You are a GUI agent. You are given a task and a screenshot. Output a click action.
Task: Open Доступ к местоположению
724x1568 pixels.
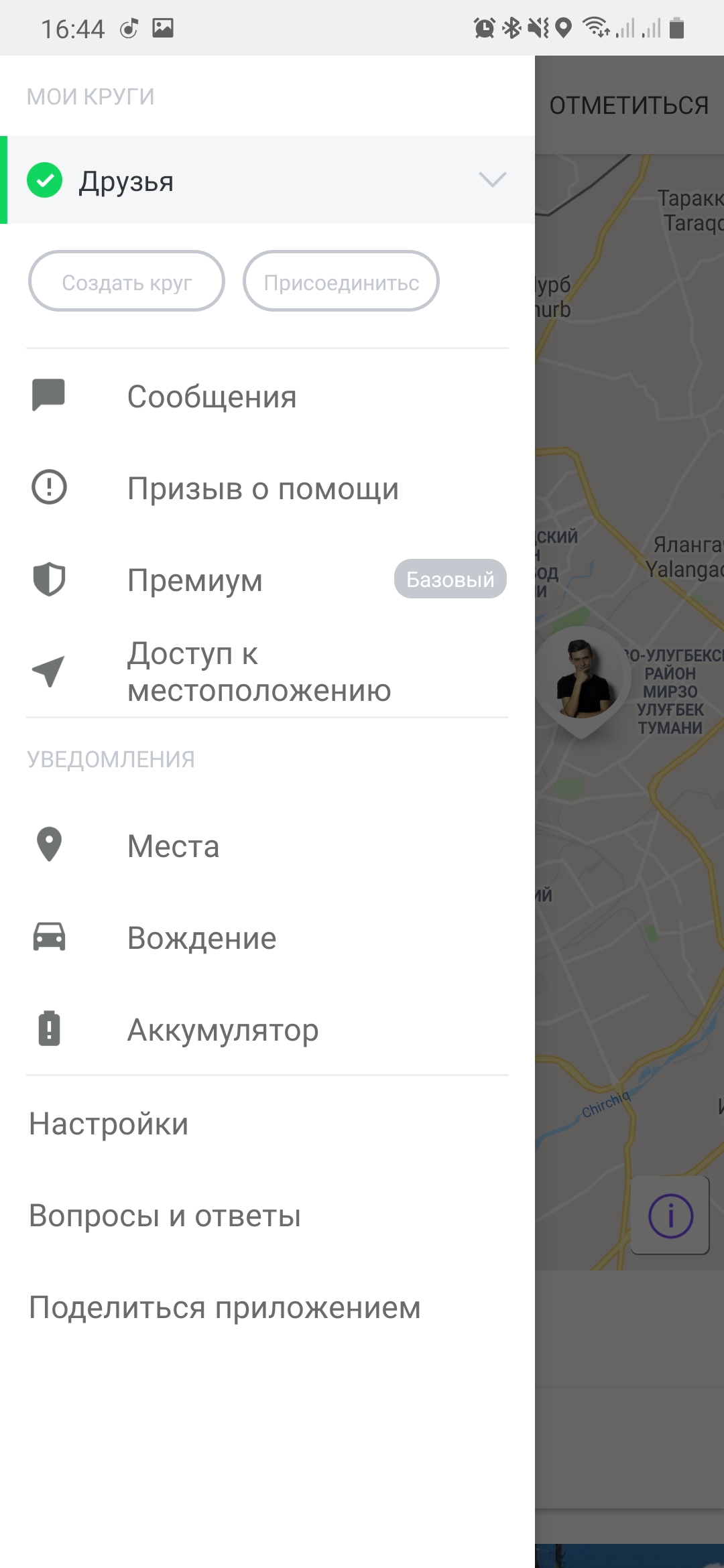(x=259, y=671)
